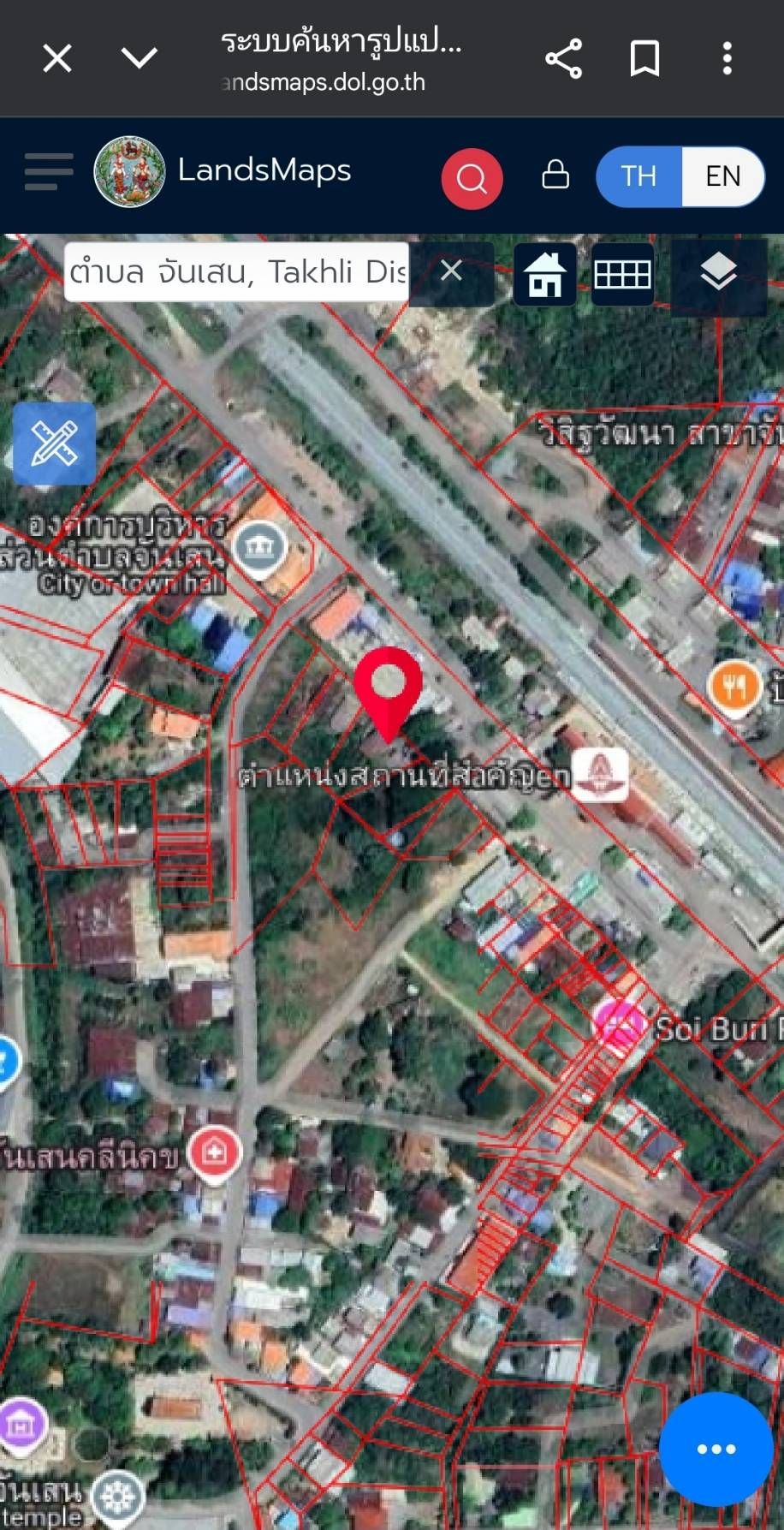The height and width of the screenshot is (1530, 784).
Task: Open the measuring ruler tool
Action: [54, 444]
